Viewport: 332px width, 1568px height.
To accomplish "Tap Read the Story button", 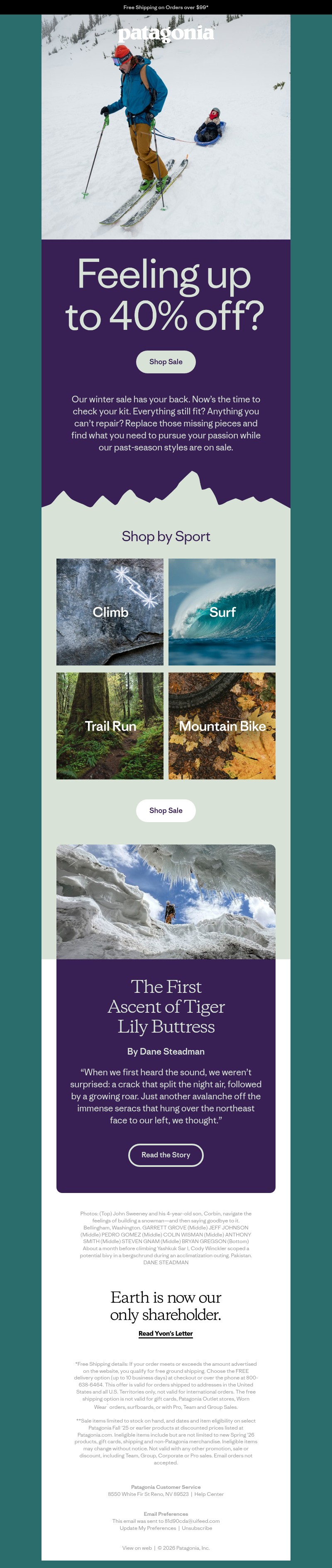I will [x=166, y=1155].
